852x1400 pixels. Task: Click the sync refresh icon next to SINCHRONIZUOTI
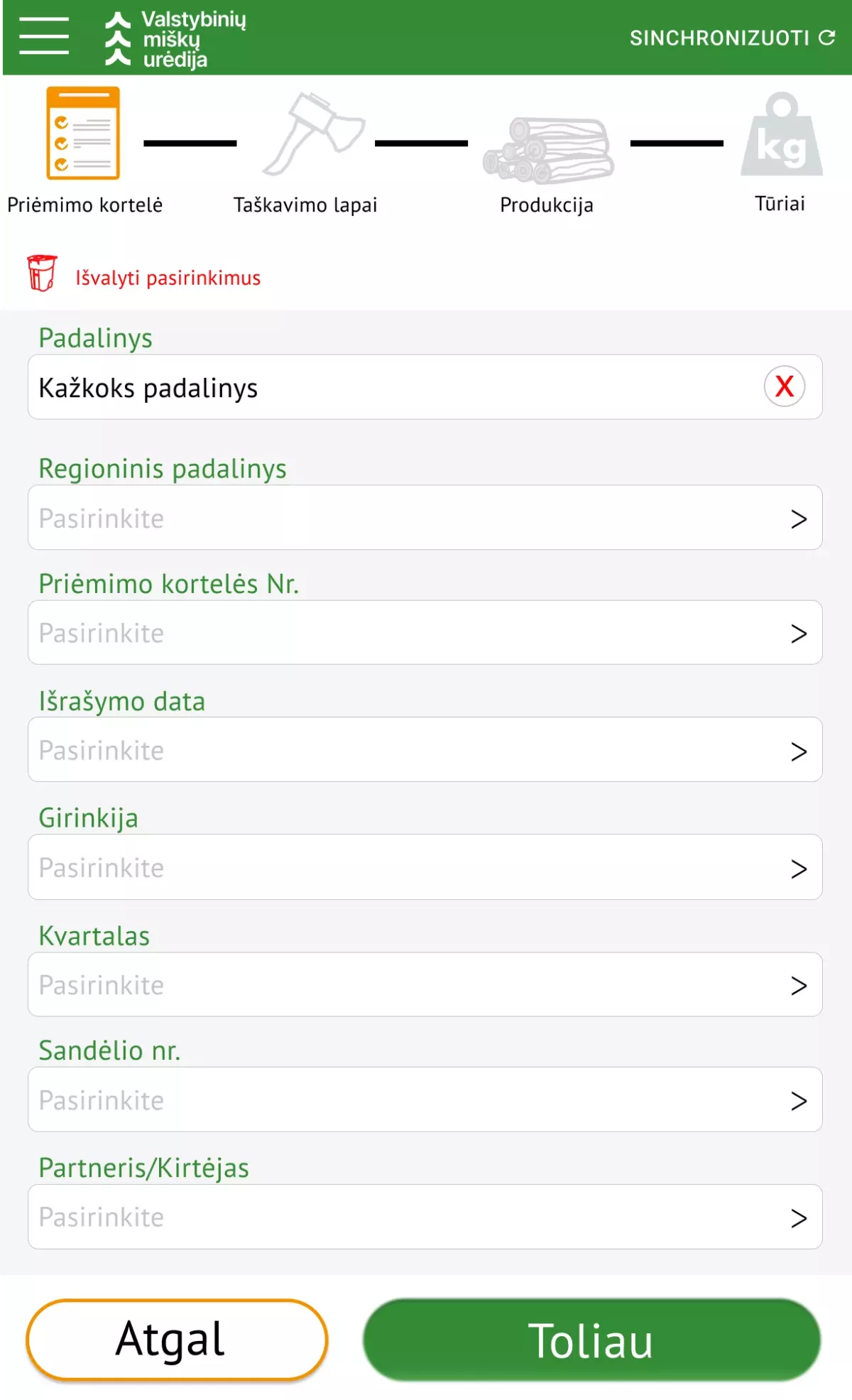[826, 37]
